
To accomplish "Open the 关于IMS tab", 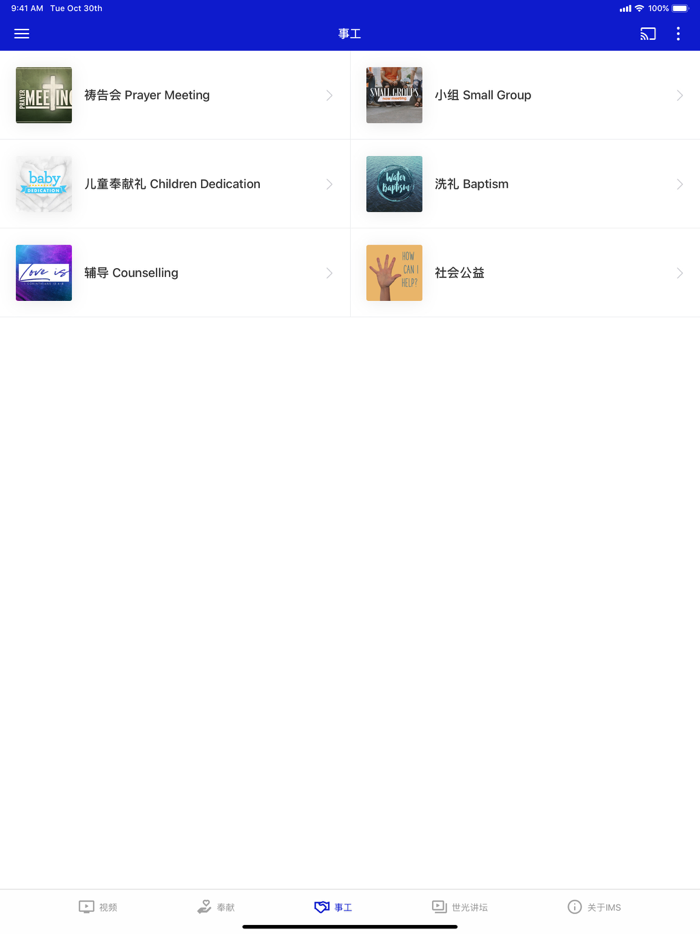I will [x=594, y=907].
